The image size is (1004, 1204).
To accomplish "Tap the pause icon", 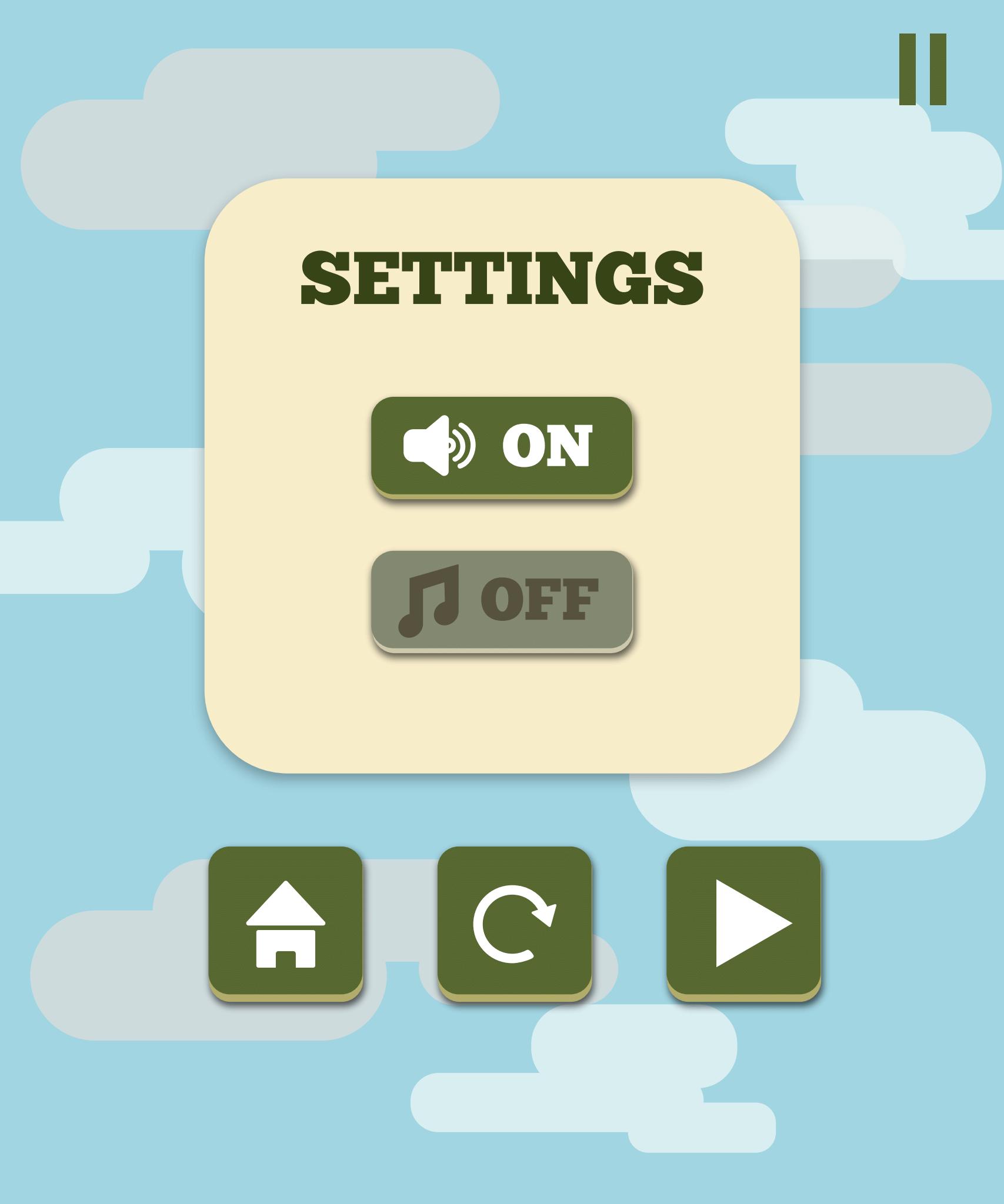I will [922, 69].
